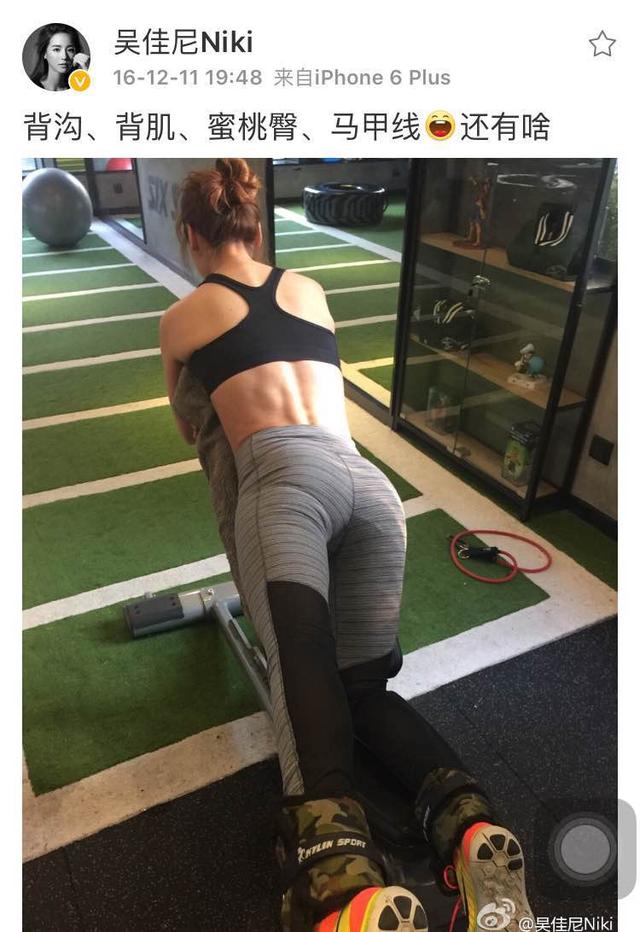Tap the username 吴佳尼Niki
640x932 pixels.
point(182,43)
